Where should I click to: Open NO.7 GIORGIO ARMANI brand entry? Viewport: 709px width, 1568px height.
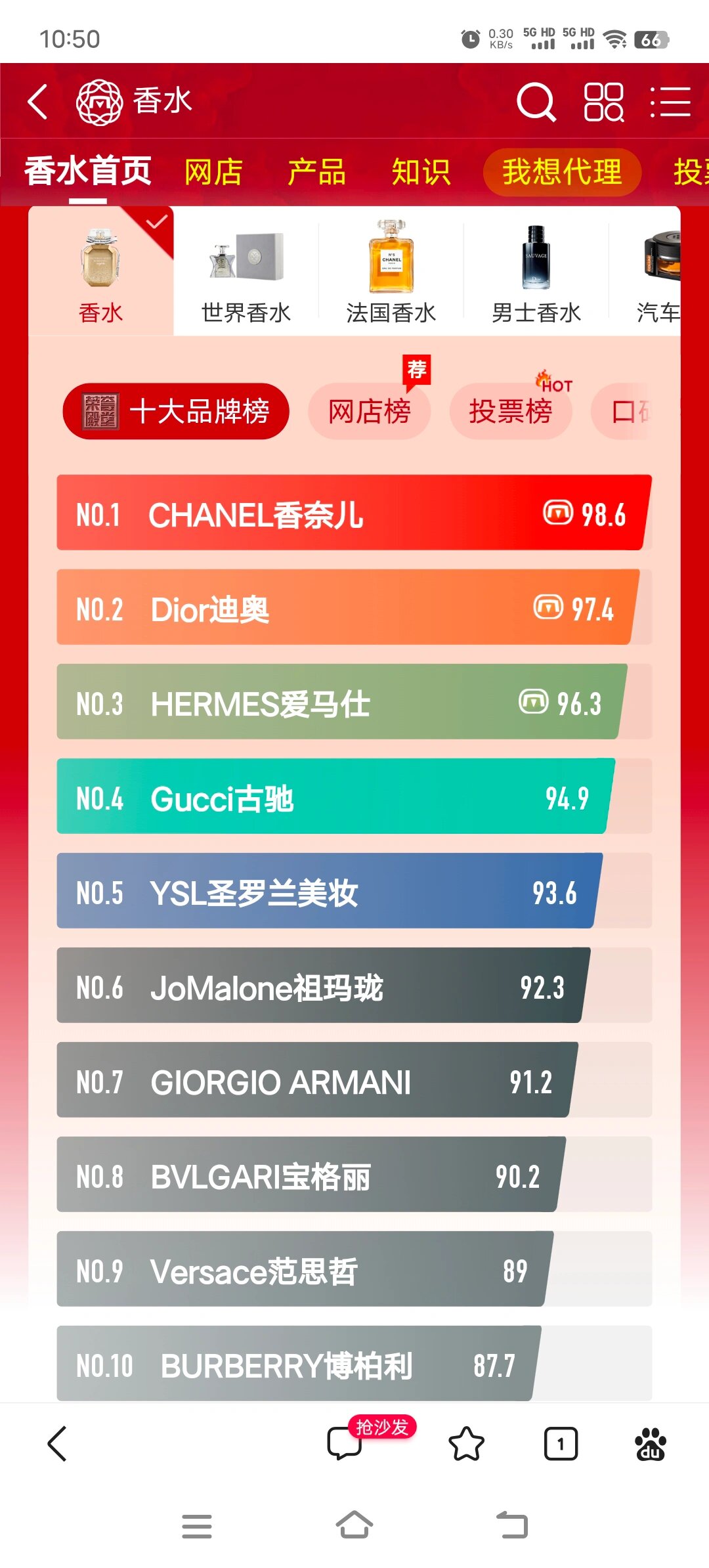click(312, 1080)
